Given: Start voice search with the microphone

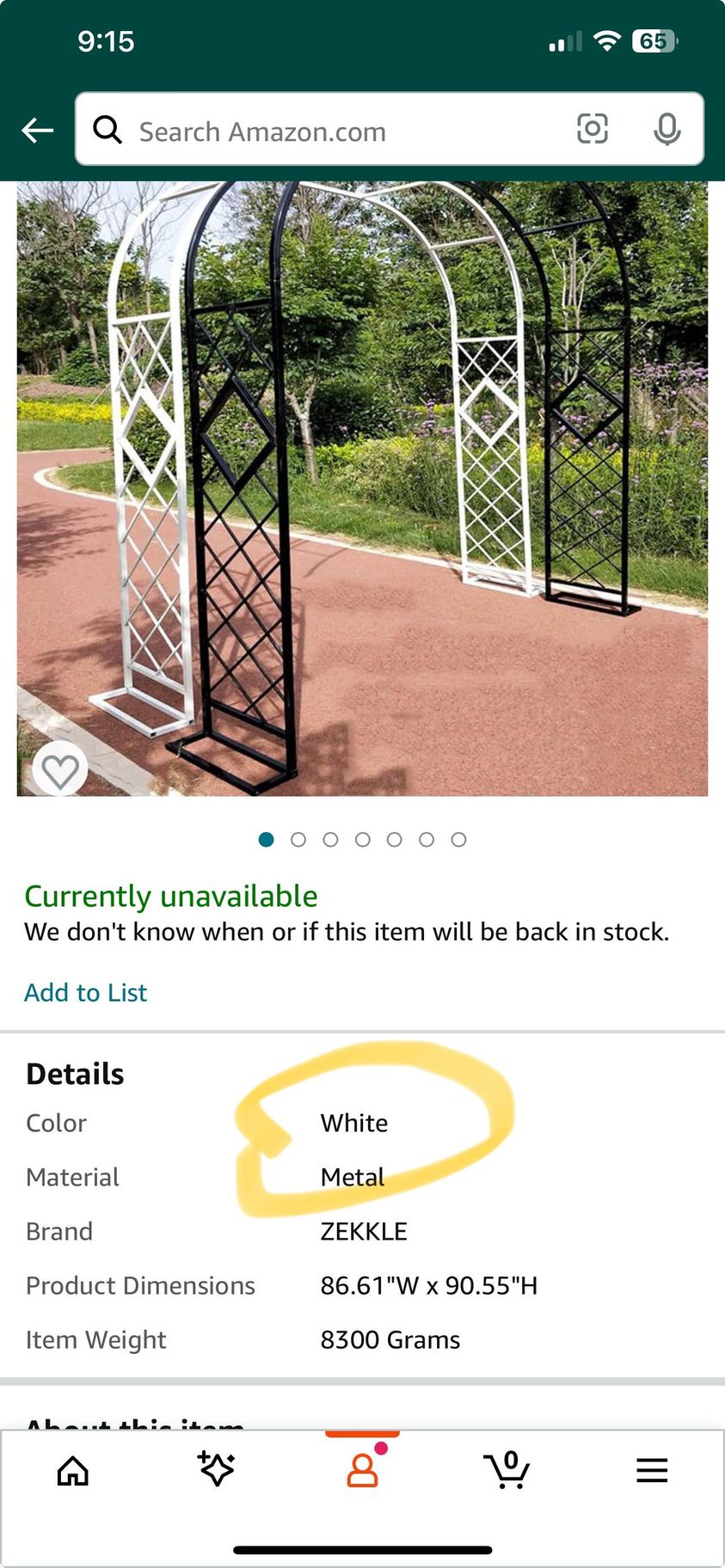Looking at the screenshot, I should point(667,130).
